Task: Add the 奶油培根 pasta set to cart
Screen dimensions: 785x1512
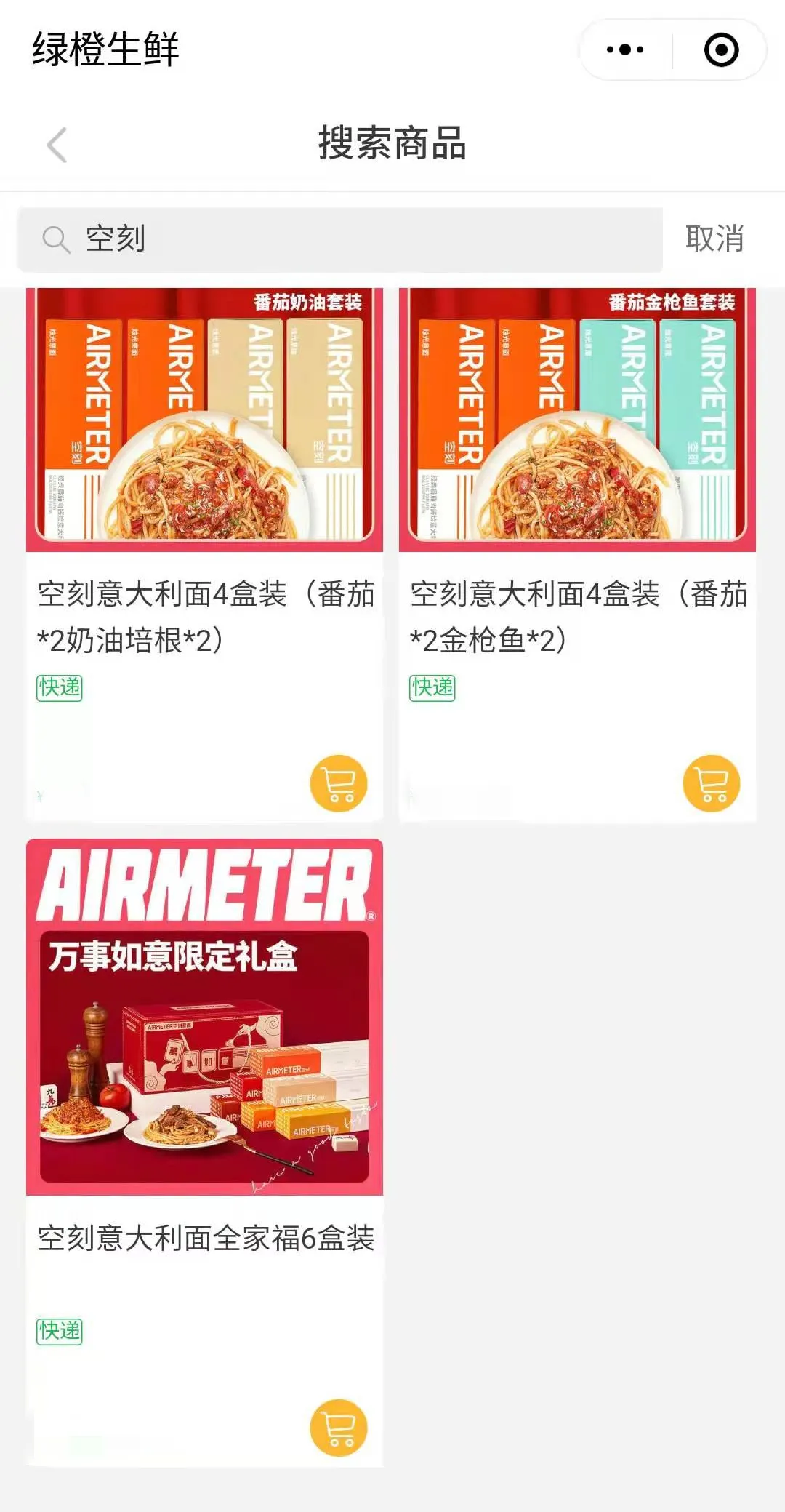Action: click(338, 783)
